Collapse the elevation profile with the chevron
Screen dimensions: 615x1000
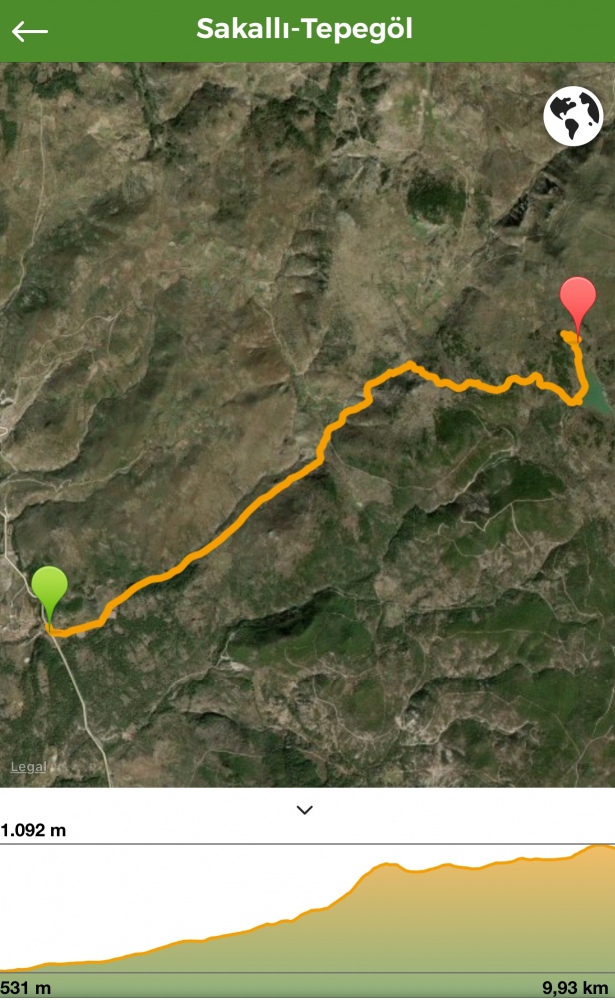click(x=305, y=810)
